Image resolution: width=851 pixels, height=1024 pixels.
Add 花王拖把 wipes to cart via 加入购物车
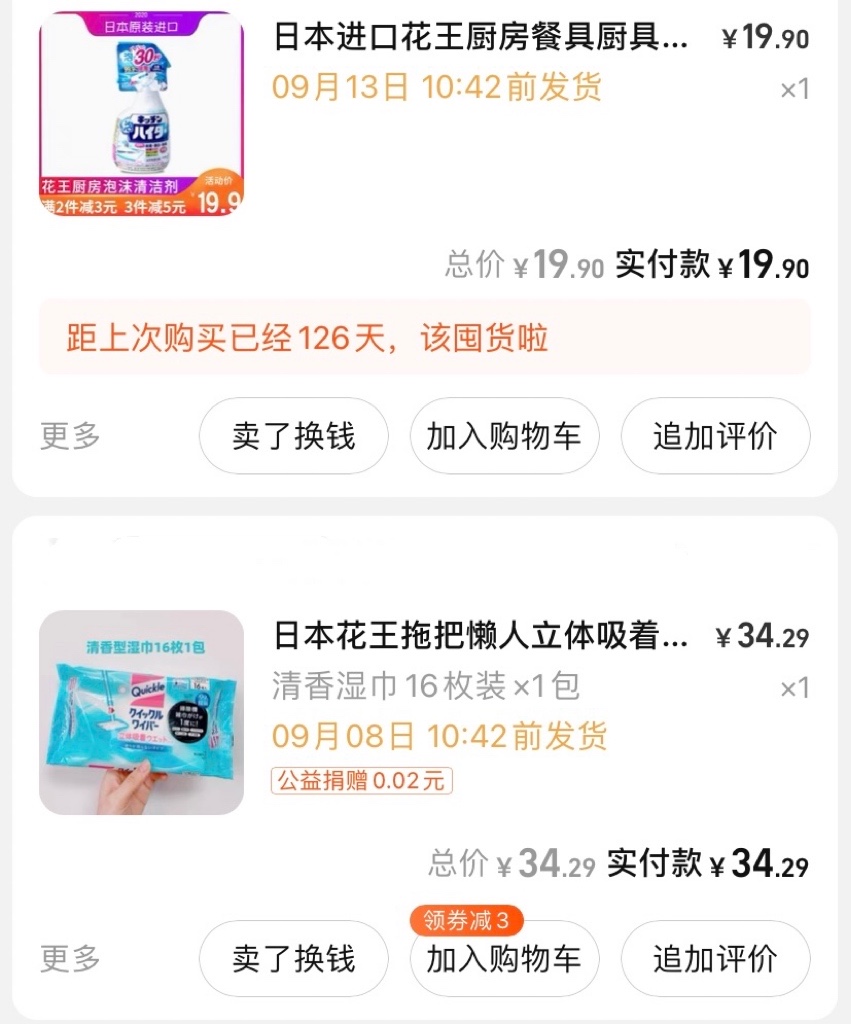point(503,958)
